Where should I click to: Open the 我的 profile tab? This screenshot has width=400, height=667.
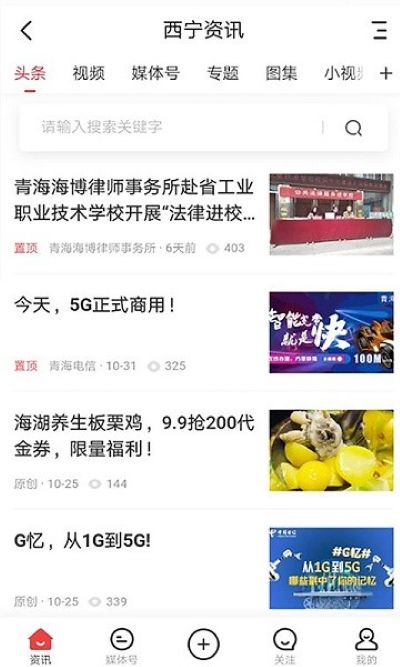point(366,646)
